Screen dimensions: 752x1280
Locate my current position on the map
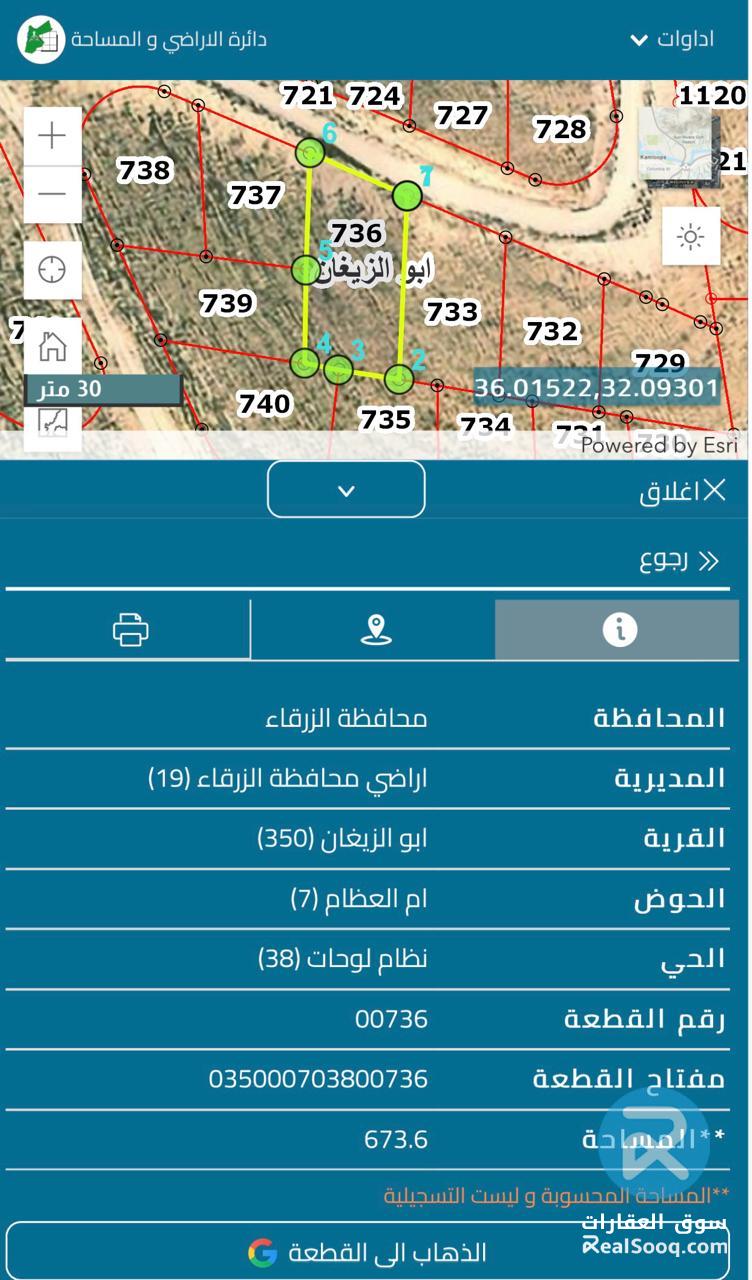[52, 270]
